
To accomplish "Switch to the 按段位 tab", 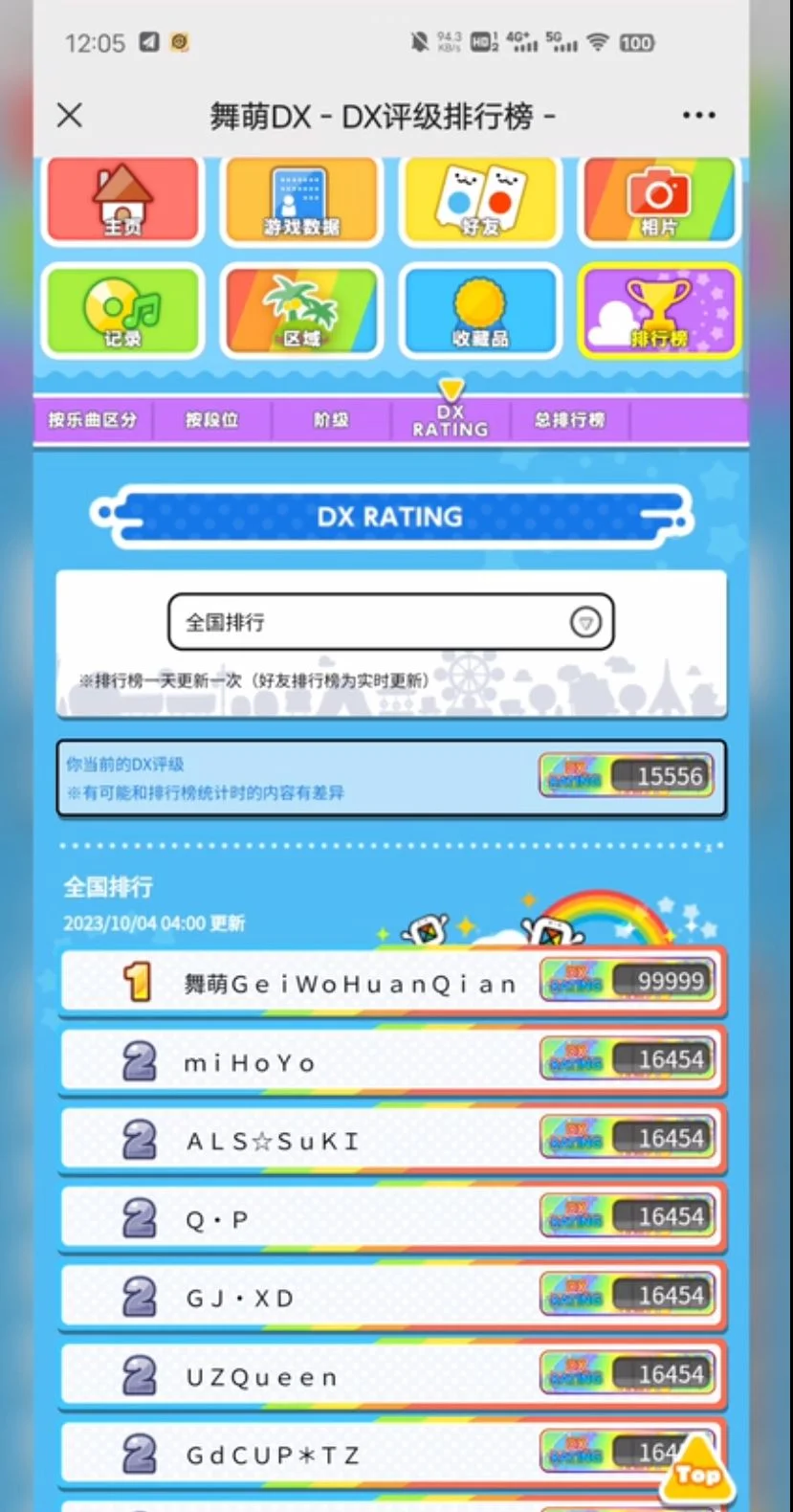I will tap(212, 420).
